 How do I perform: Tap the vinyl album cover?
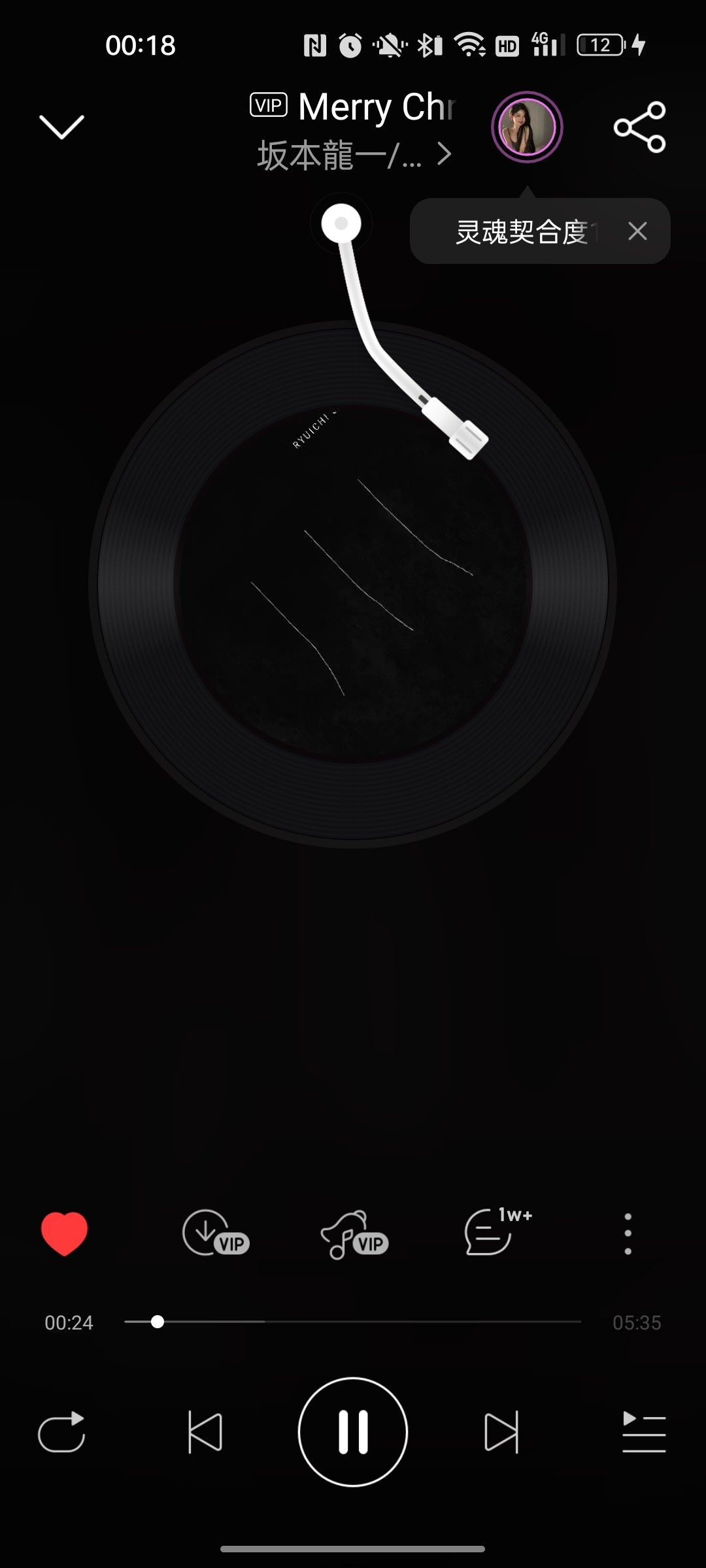pyautogui.click(x=353, y=584)
